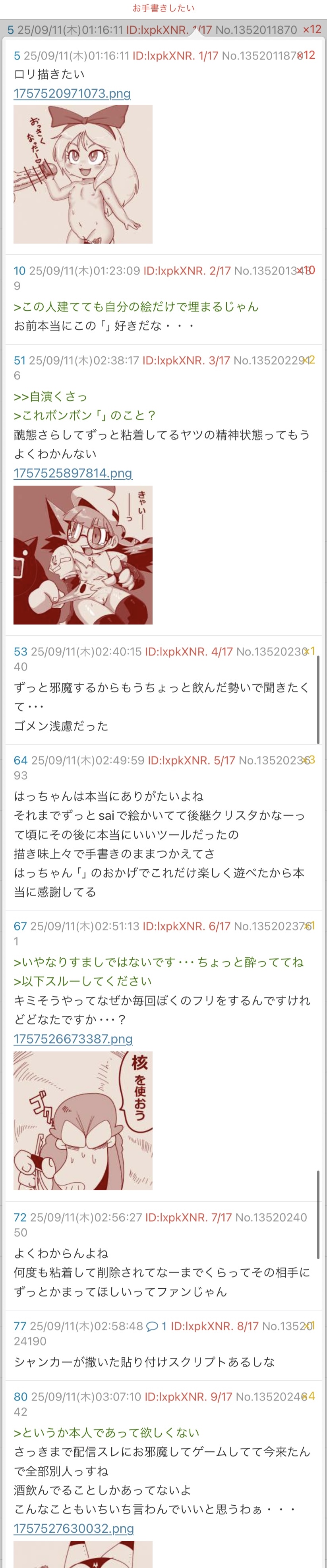Open the 1757526673387.png file link
Screen dimensions: 327x1568
click(x=73, y=1038)
